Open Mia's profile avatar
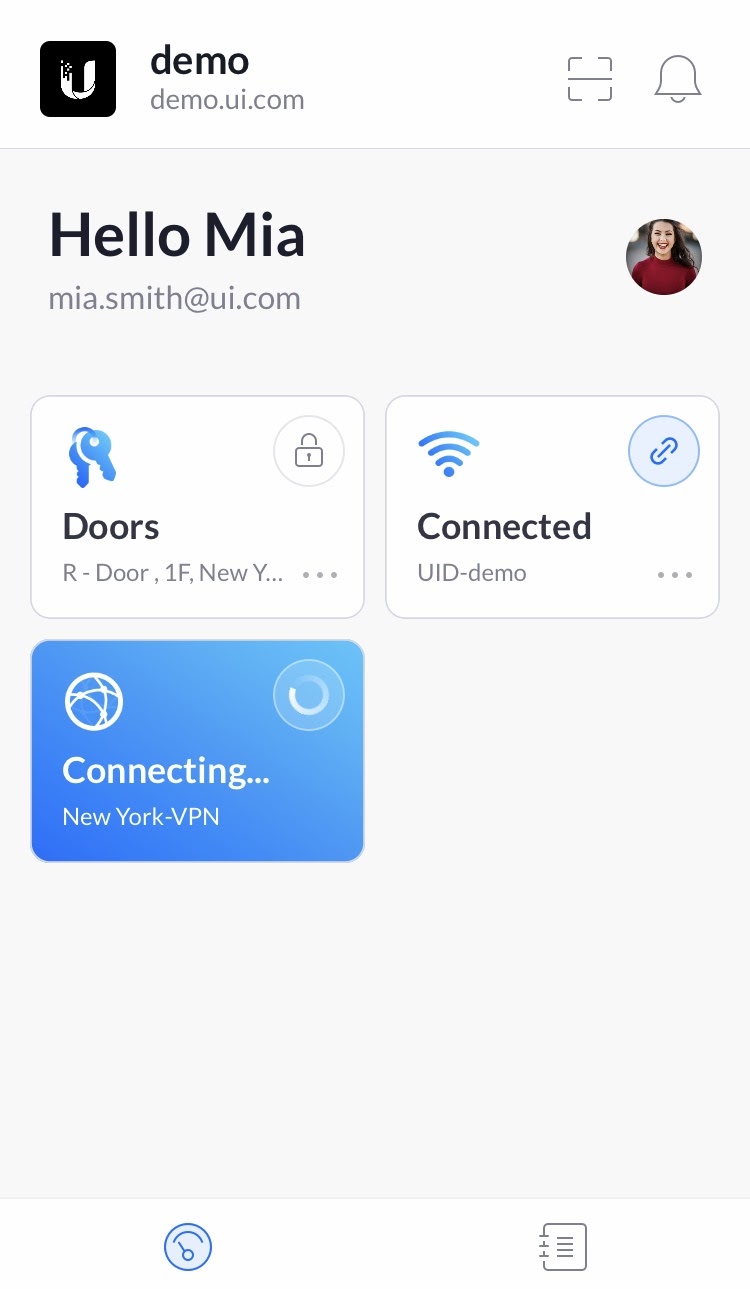The height and width of the screenshot is (1289, 750). (664, 257)
